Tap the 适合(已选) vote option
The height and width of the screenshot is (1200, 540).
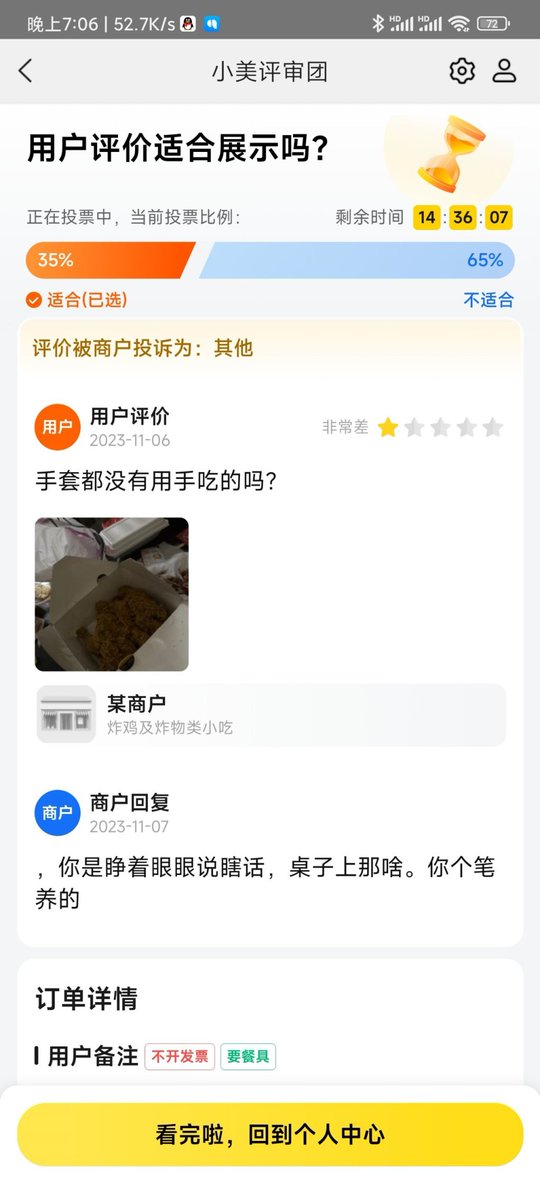pyautogui.click(x=77, y=300)
